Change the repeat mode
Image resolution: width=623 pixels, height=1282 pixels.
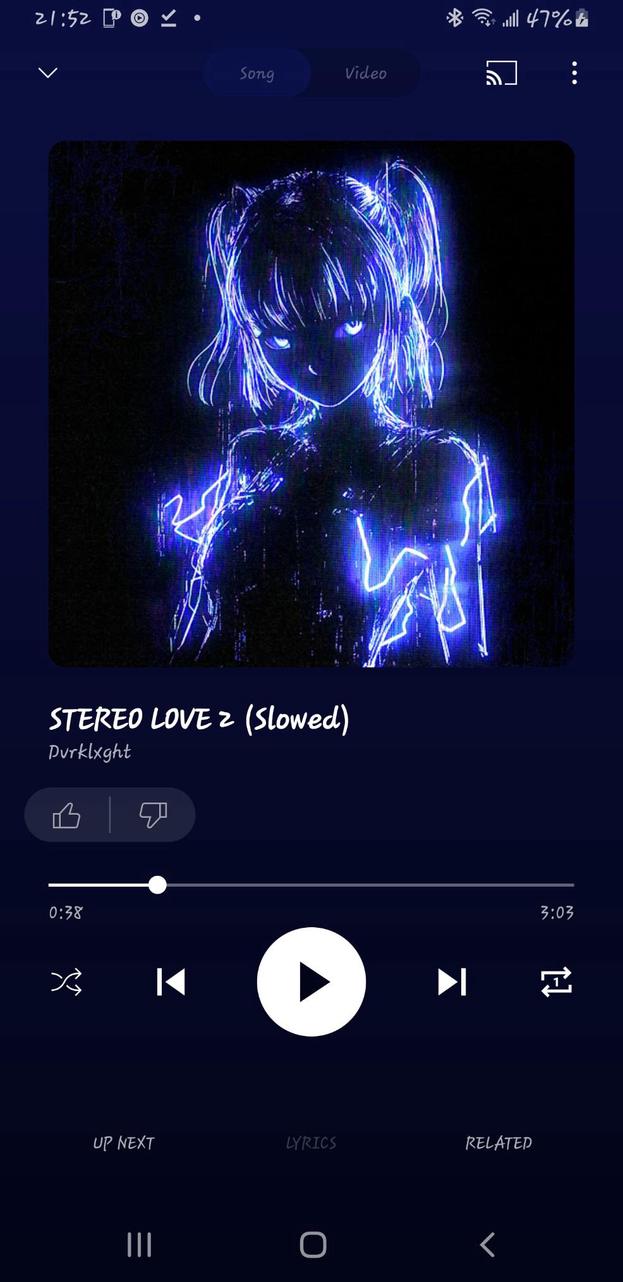pos(556,982)
